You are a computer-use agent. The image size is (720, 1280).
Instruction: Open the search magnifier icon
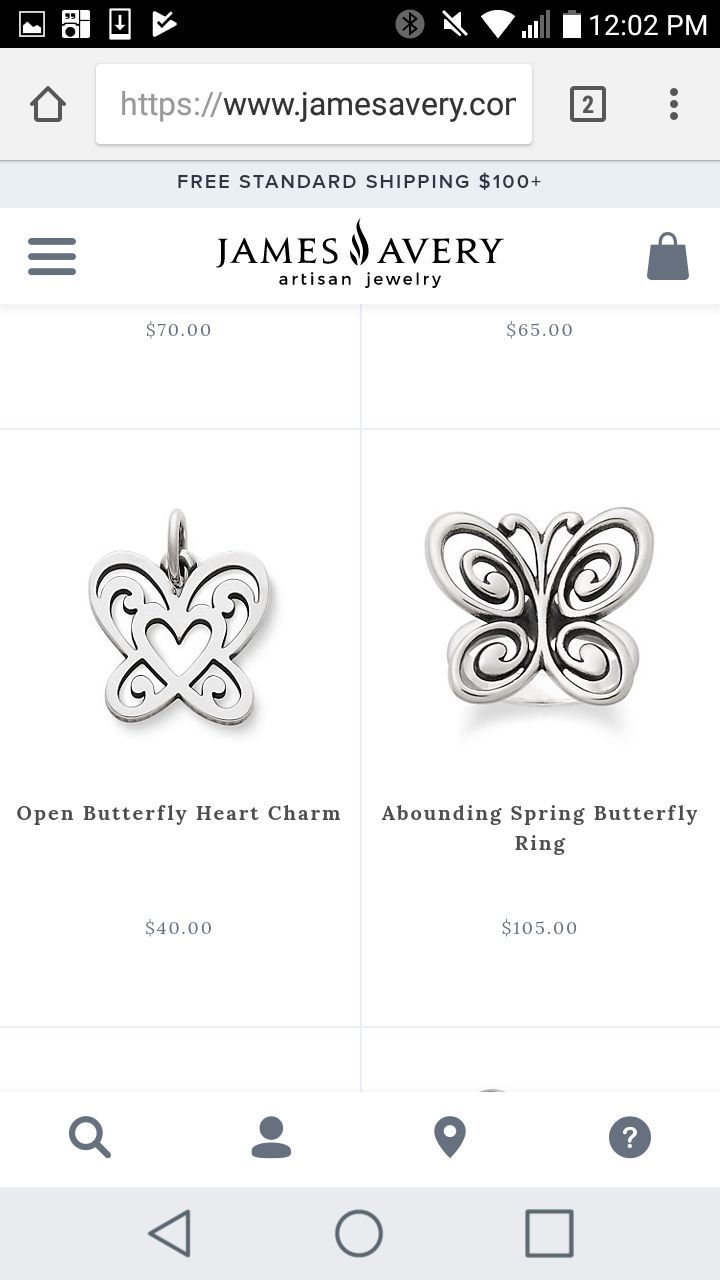(x=90, y=1138)
